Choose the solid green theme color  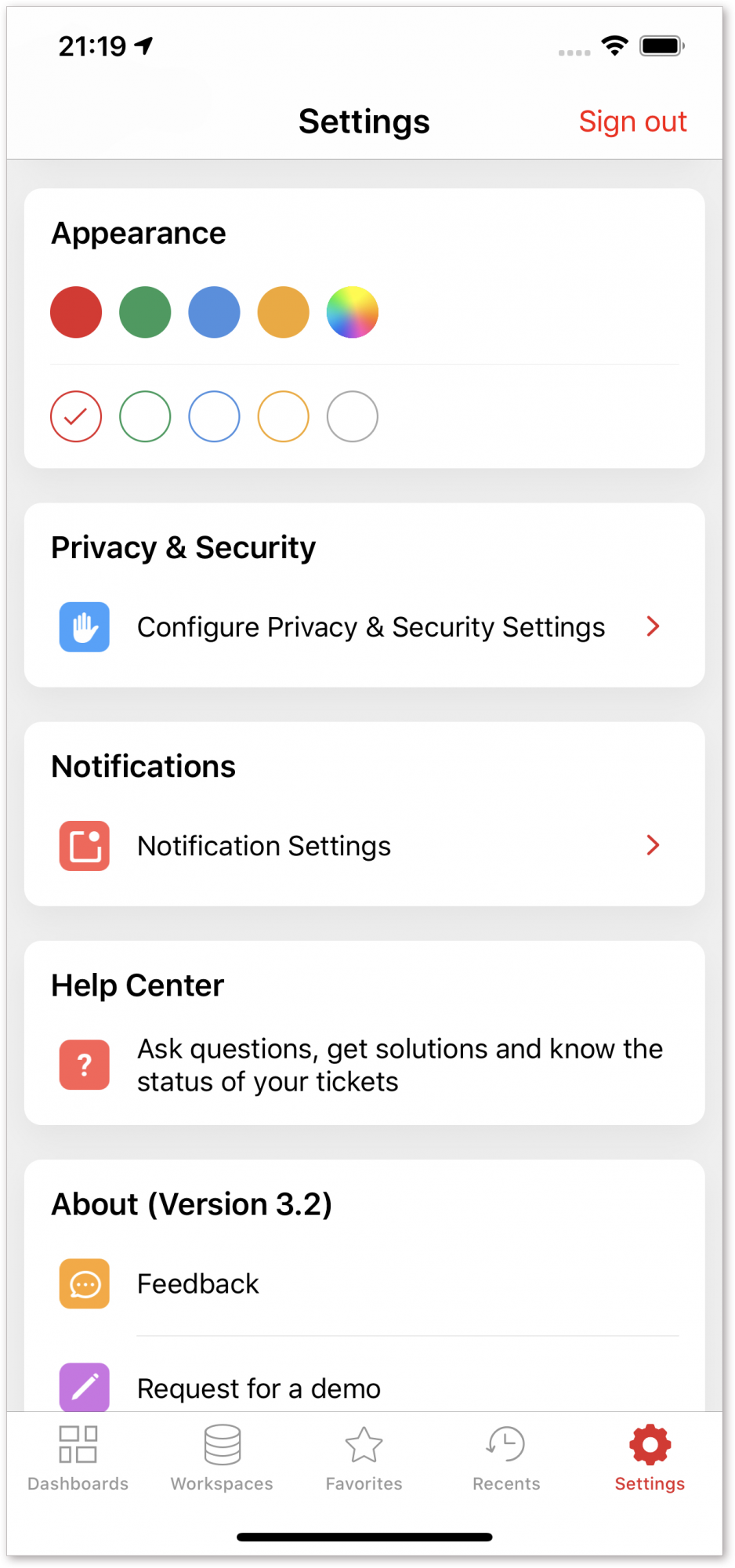click(145, 312)
